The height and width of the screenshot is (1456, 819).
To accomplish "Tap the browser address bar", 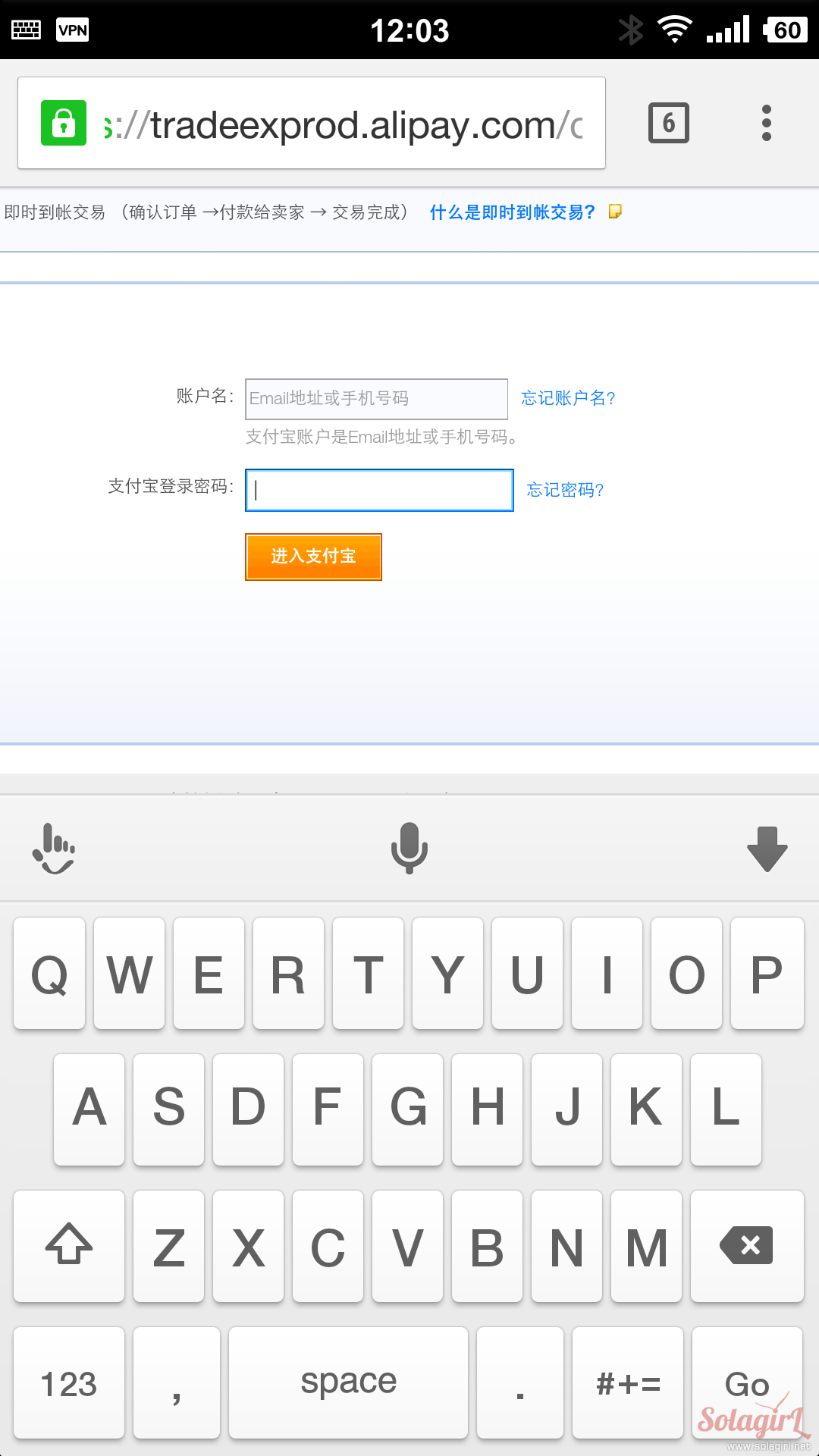I will coord(341,124).
